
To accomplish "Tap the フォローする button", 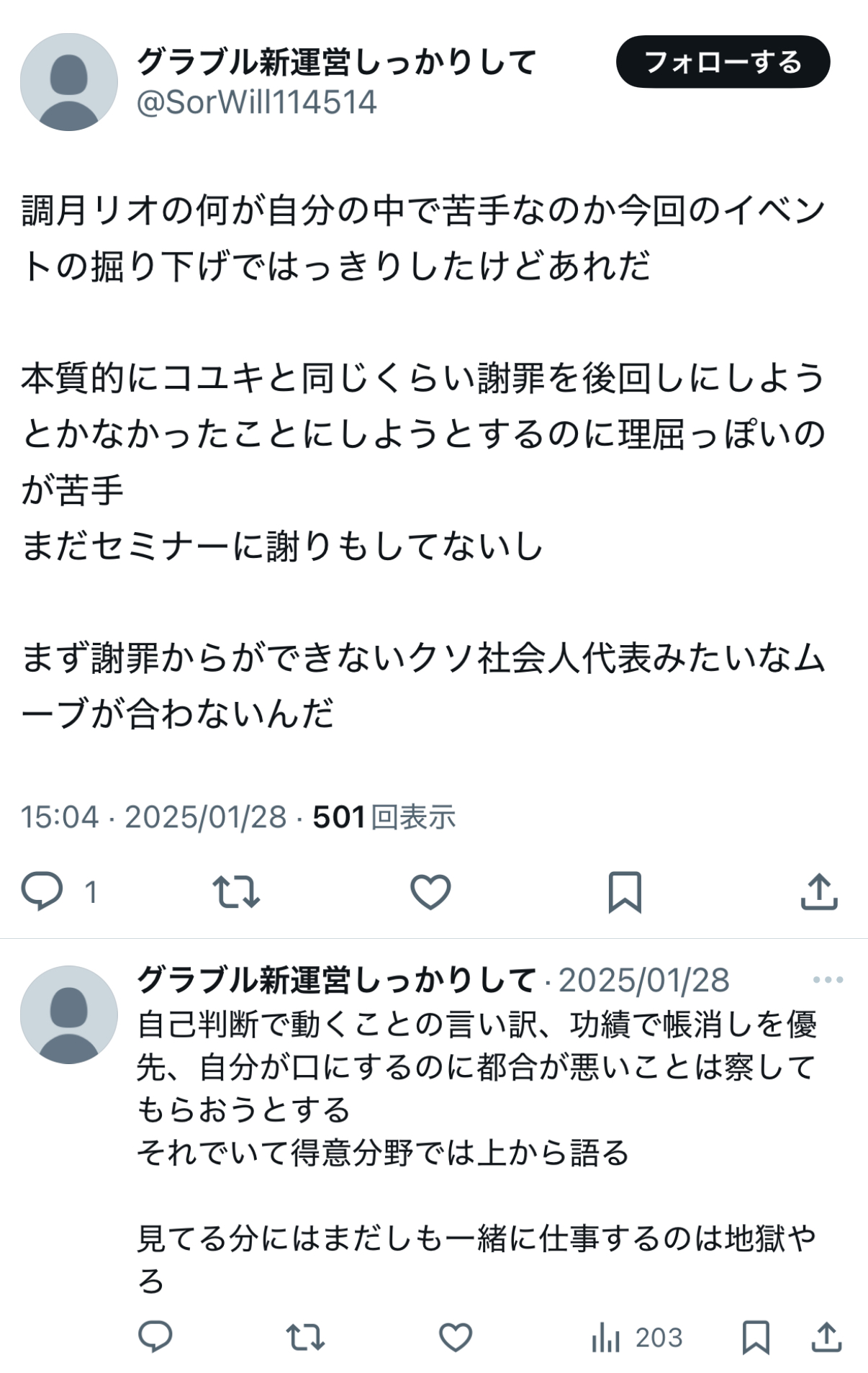I will coord(723,62).
